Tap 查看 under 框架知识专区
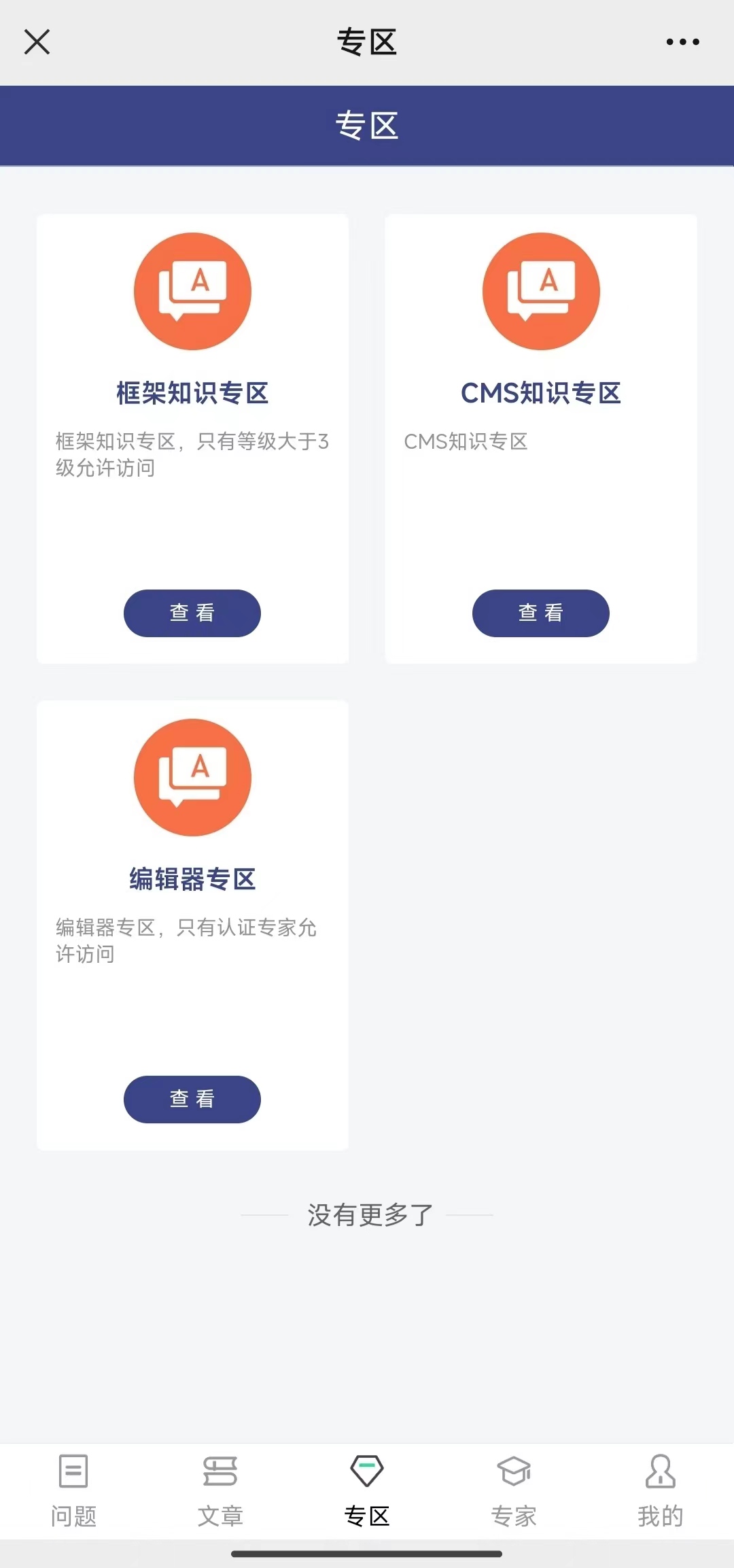This screenshot has height=1568, width=734. (192, 613)
